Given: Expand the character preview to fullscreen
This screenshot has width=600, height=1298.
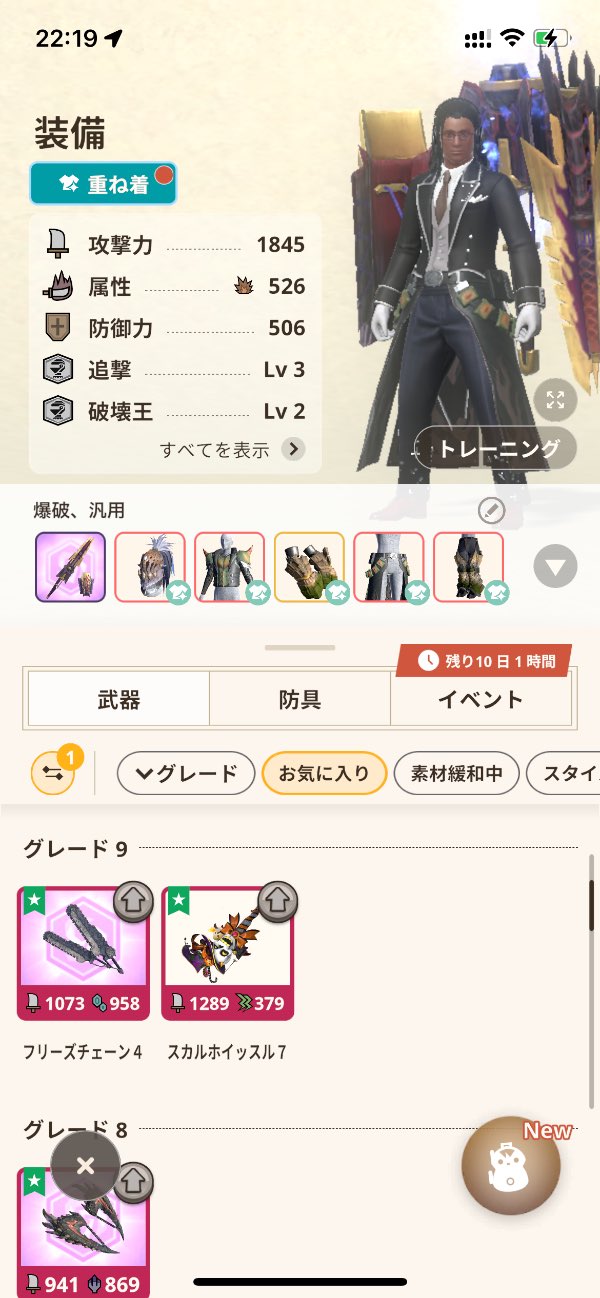Looking at the screenshot, I should (555, 400).
